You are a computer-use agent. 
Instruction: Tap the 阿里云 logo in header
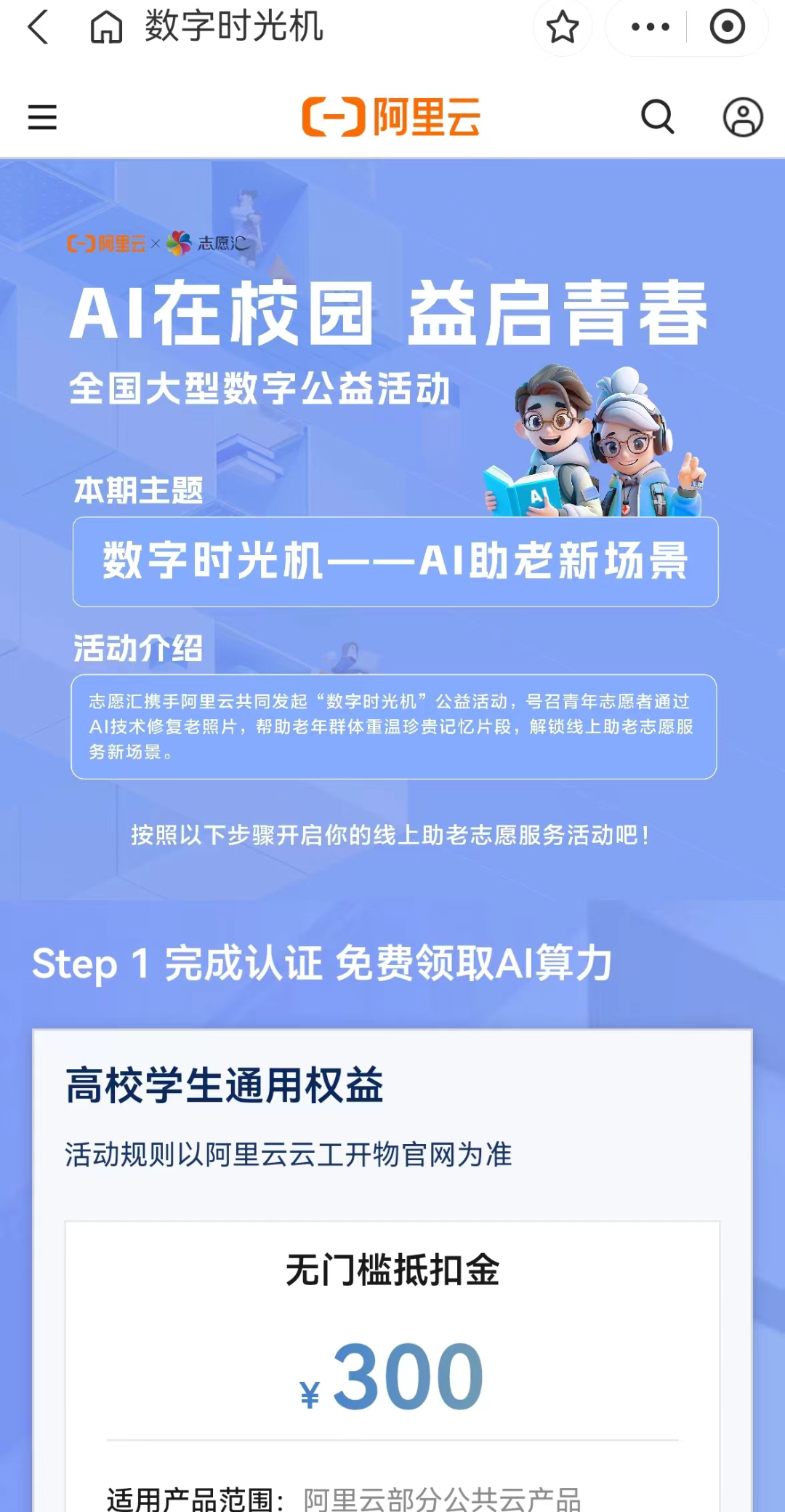tap(392, 117)
